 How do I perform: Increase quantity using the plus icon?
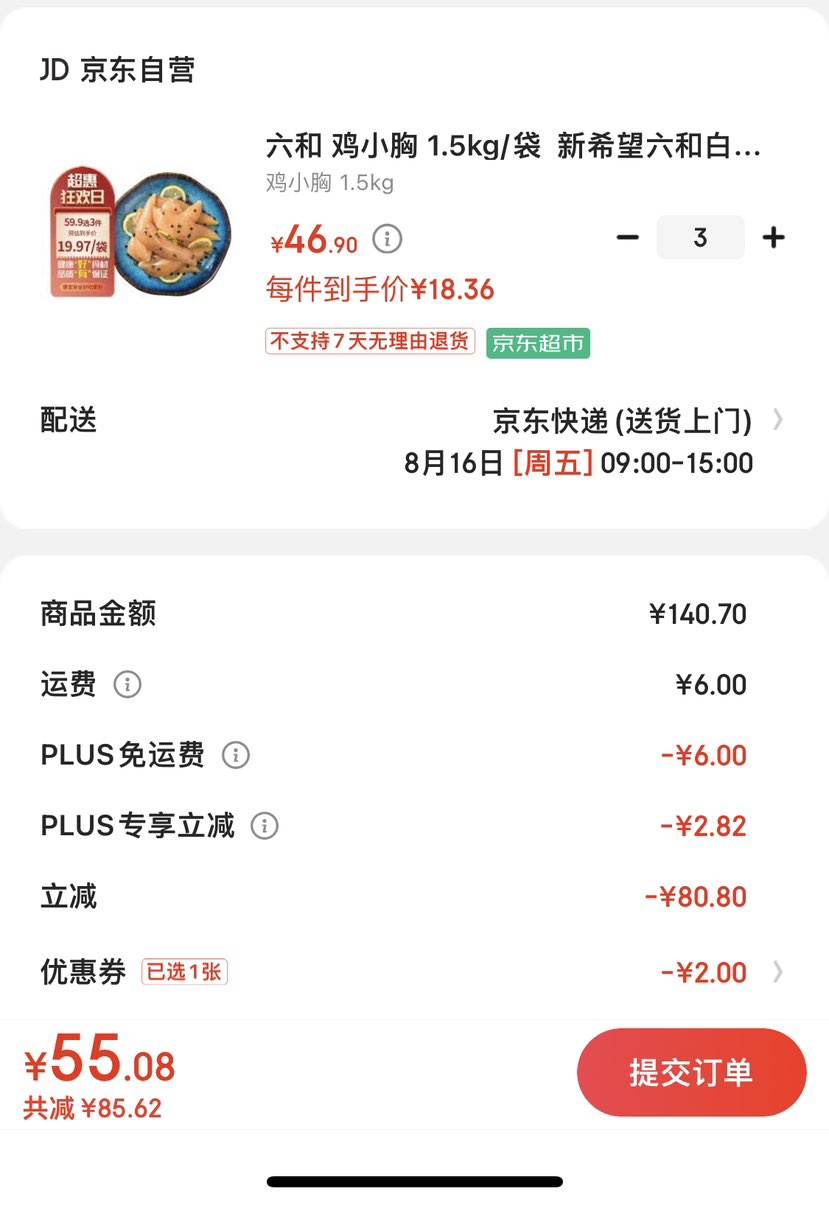click(x=774, y=237)
